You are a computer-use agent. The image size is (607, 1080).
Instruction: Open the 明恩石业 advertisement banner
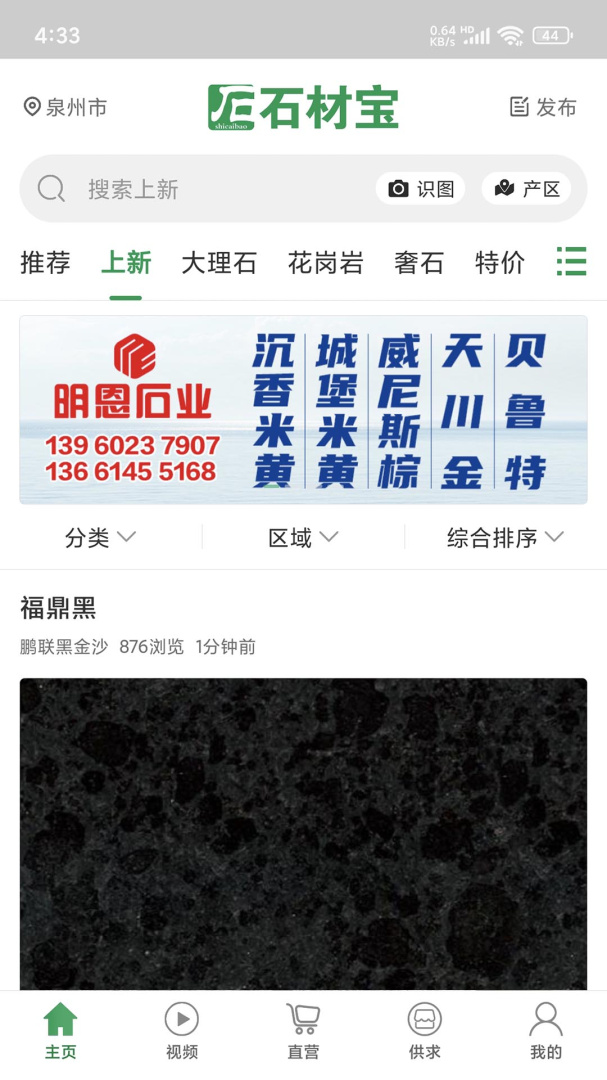[303, 410]
